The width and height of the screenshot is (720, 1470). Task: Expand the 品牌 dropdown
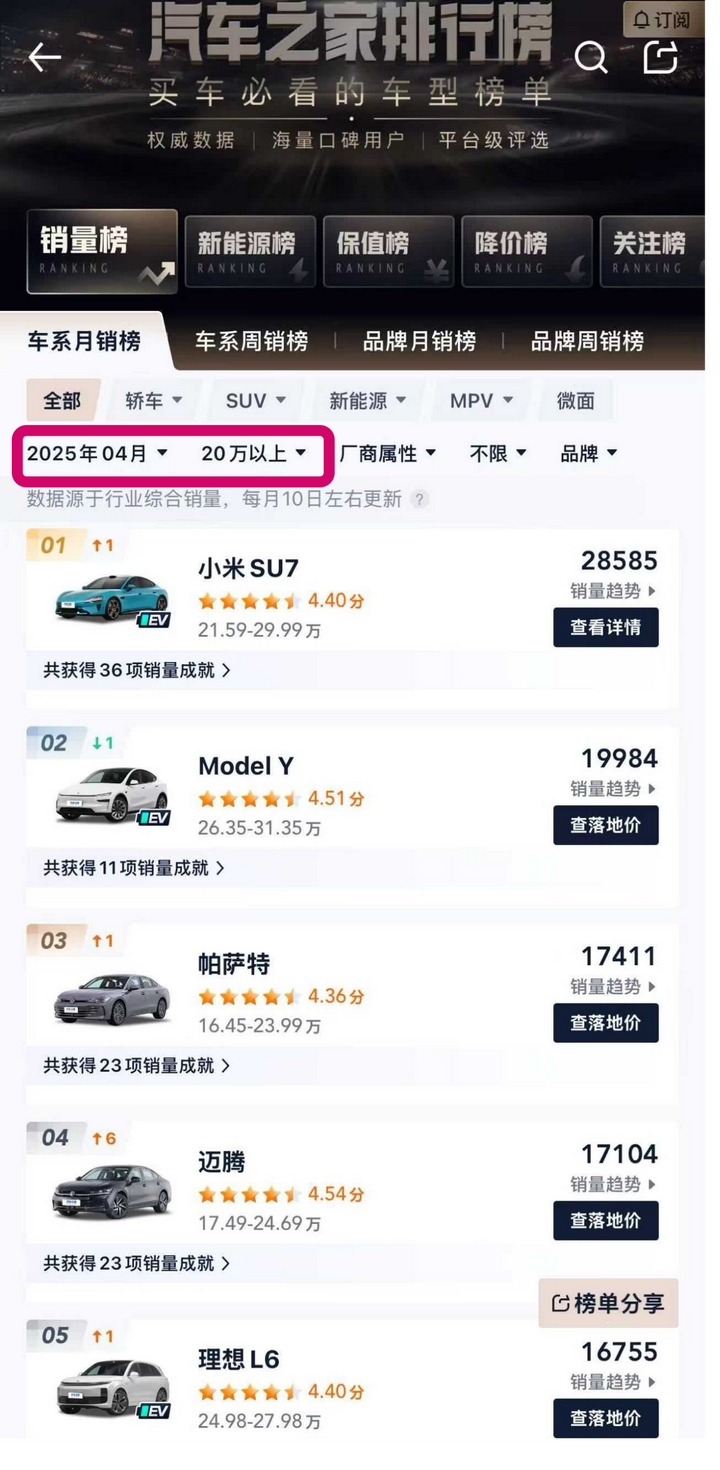click(x=589, y=454)
